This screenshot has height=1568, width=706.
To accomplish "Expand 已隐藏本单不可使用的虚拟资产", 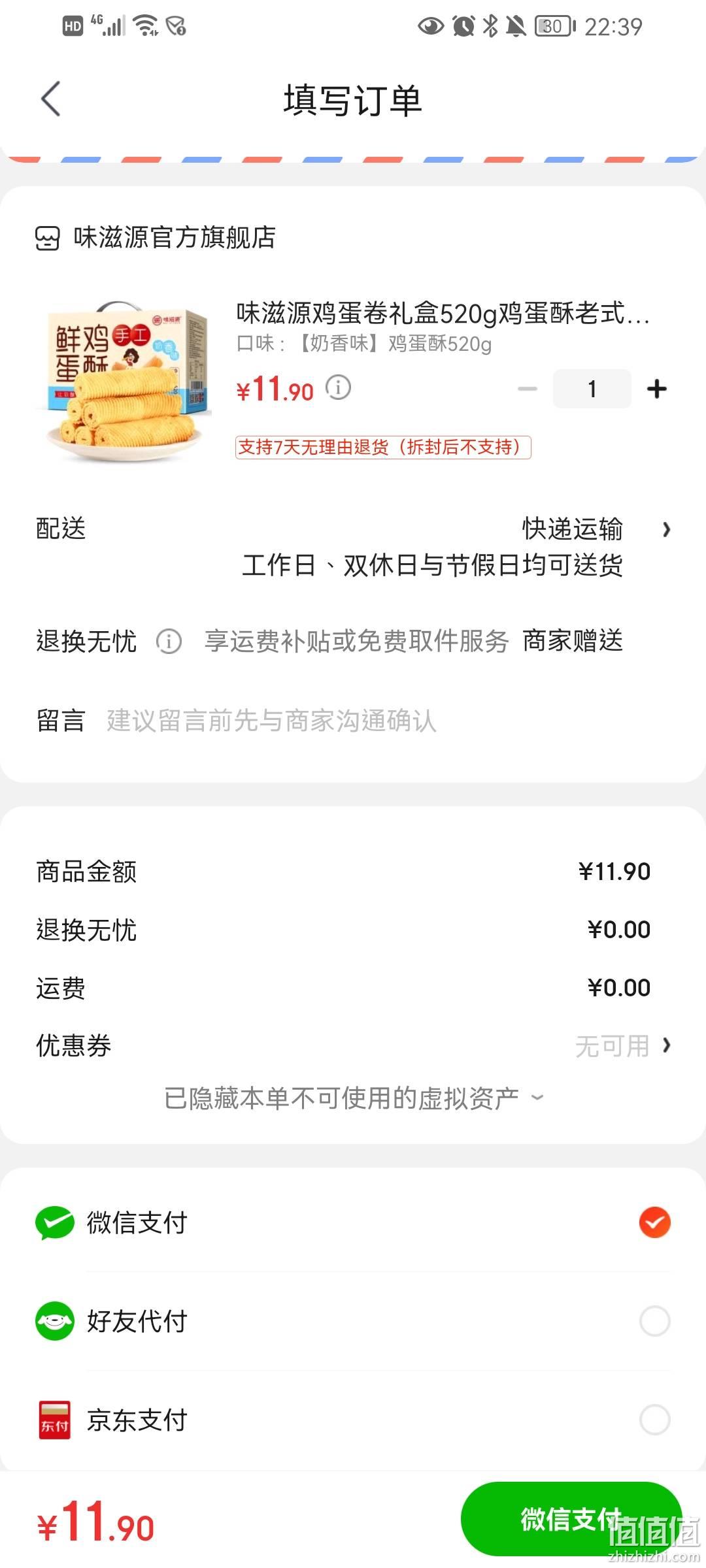I will point(353,1098).
